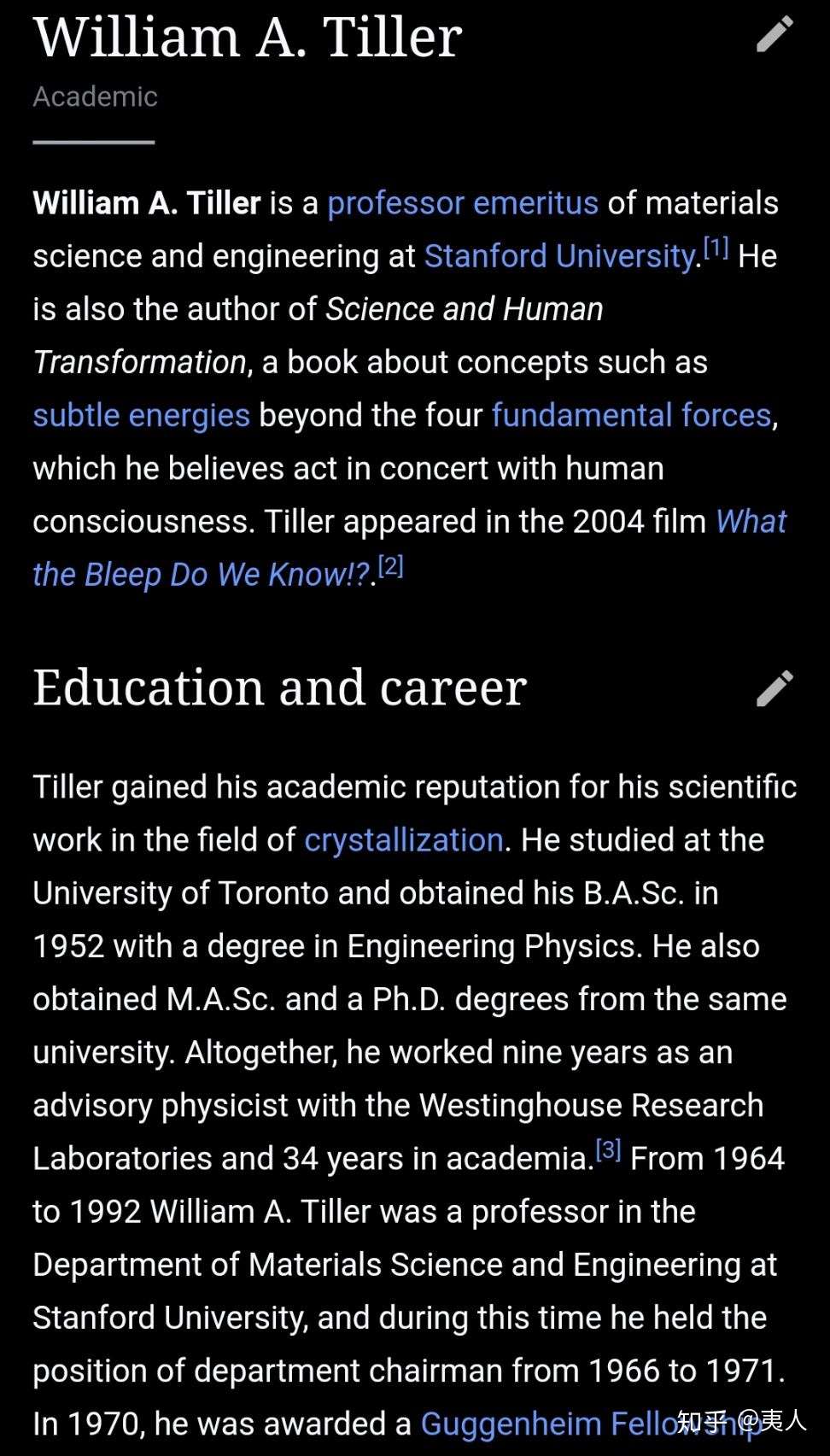Viewport: 830px width, 1456px height.
Task: Edit the Education and career section
Action: pyautogui.click(x=774, y=688)
